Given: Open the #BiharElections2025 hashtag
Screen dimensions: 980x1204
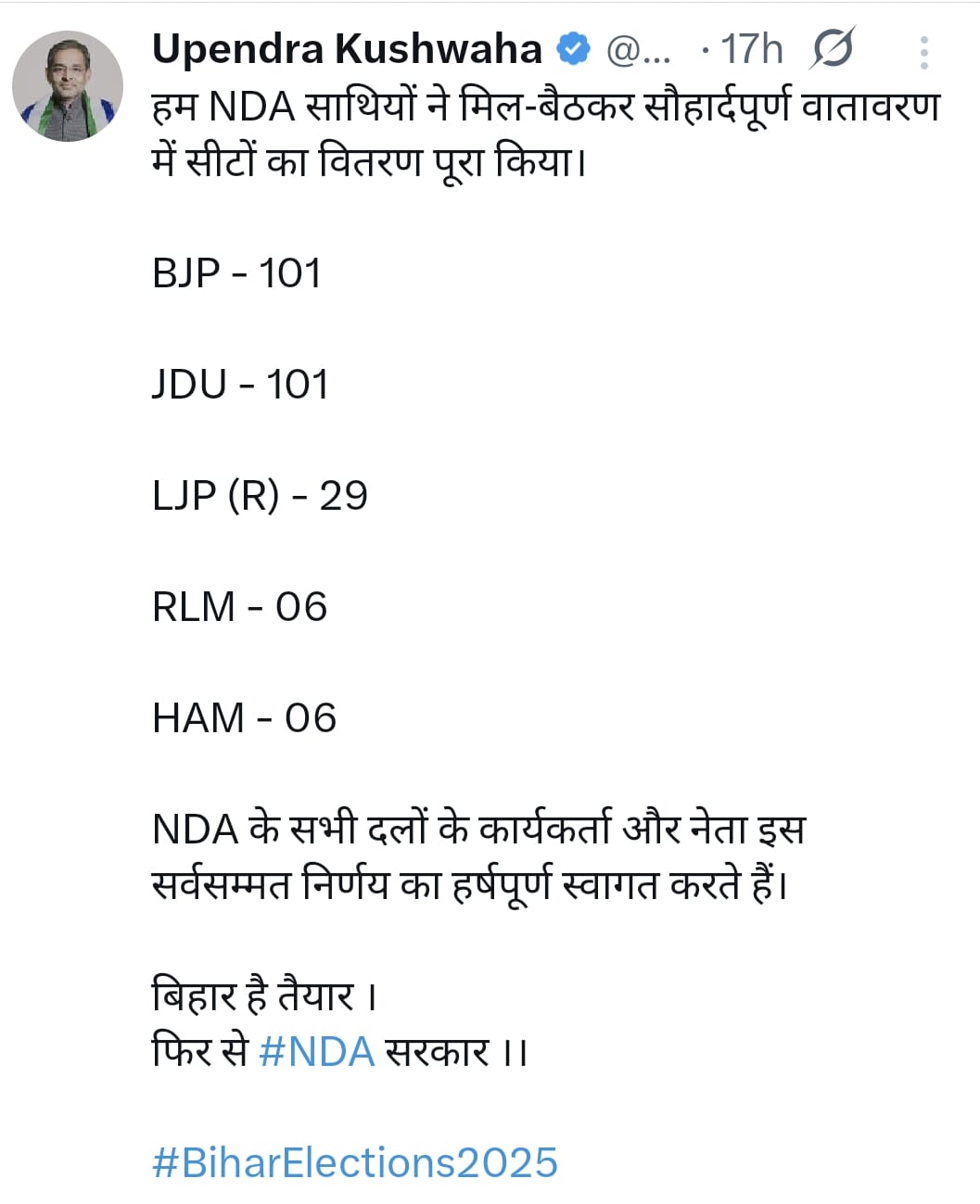Looking at the screenshot, I should [x=355, y=1162].
